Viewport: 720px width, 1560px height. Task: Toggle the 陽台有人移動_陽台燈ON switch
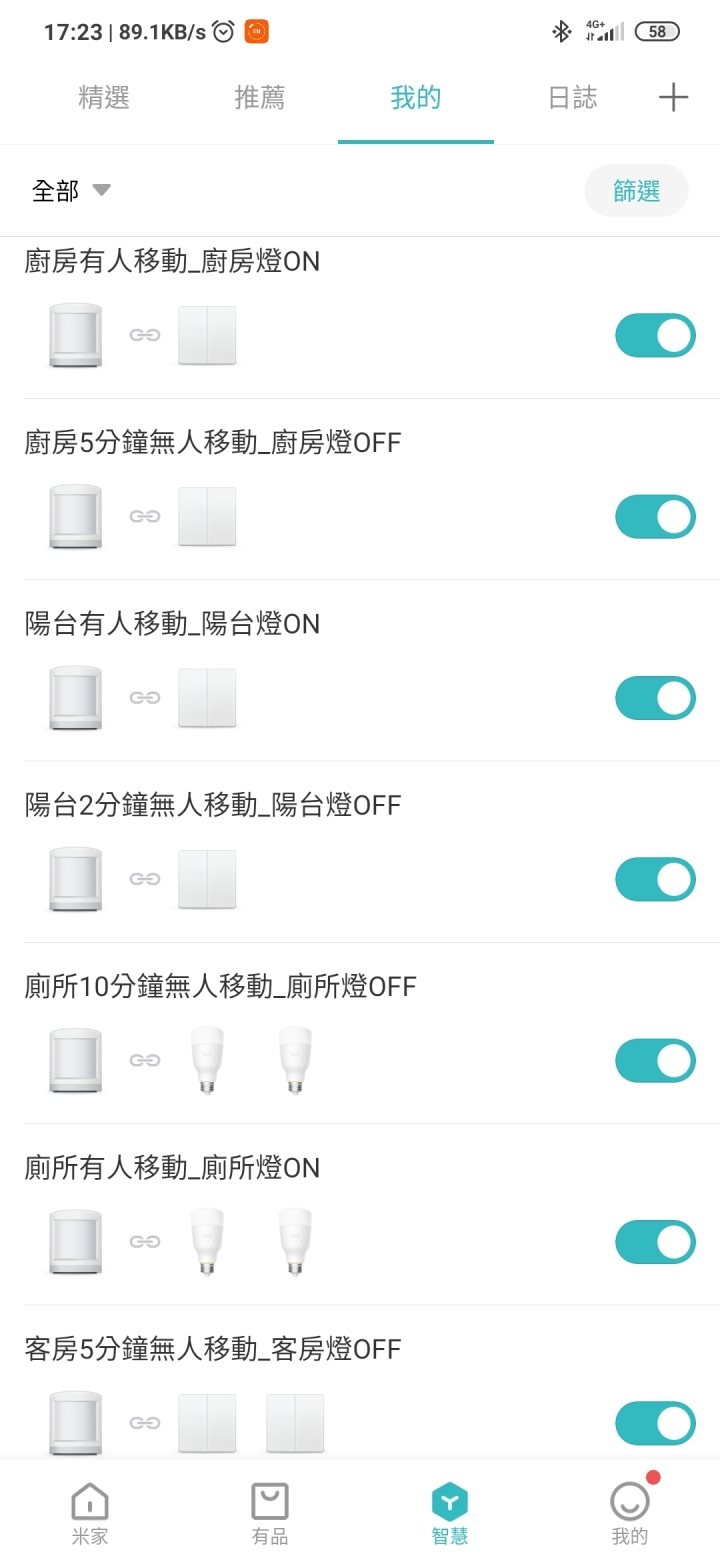[655, 697]
